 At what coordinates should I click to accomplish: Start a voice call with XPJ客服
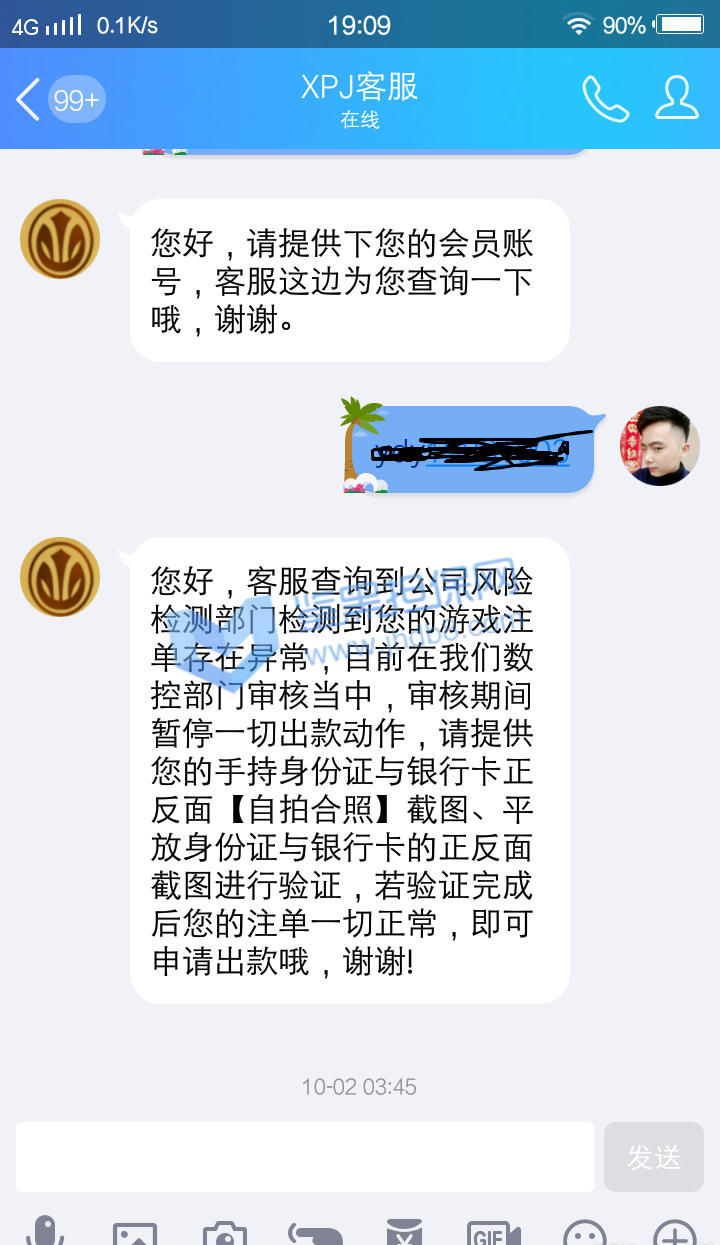605,98
